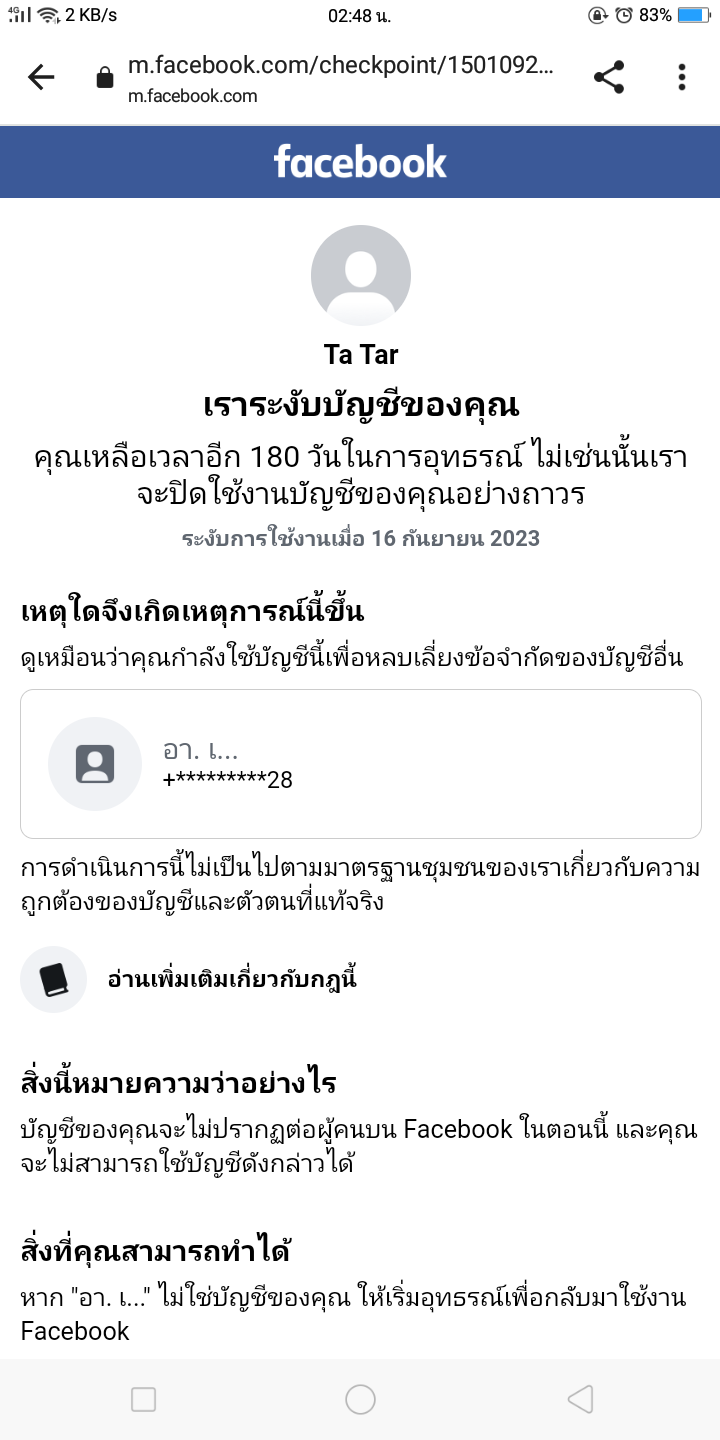This screenshot has width=720, height=1440.
Task: Go to the system home screen
Action: tap(360, 1399)
